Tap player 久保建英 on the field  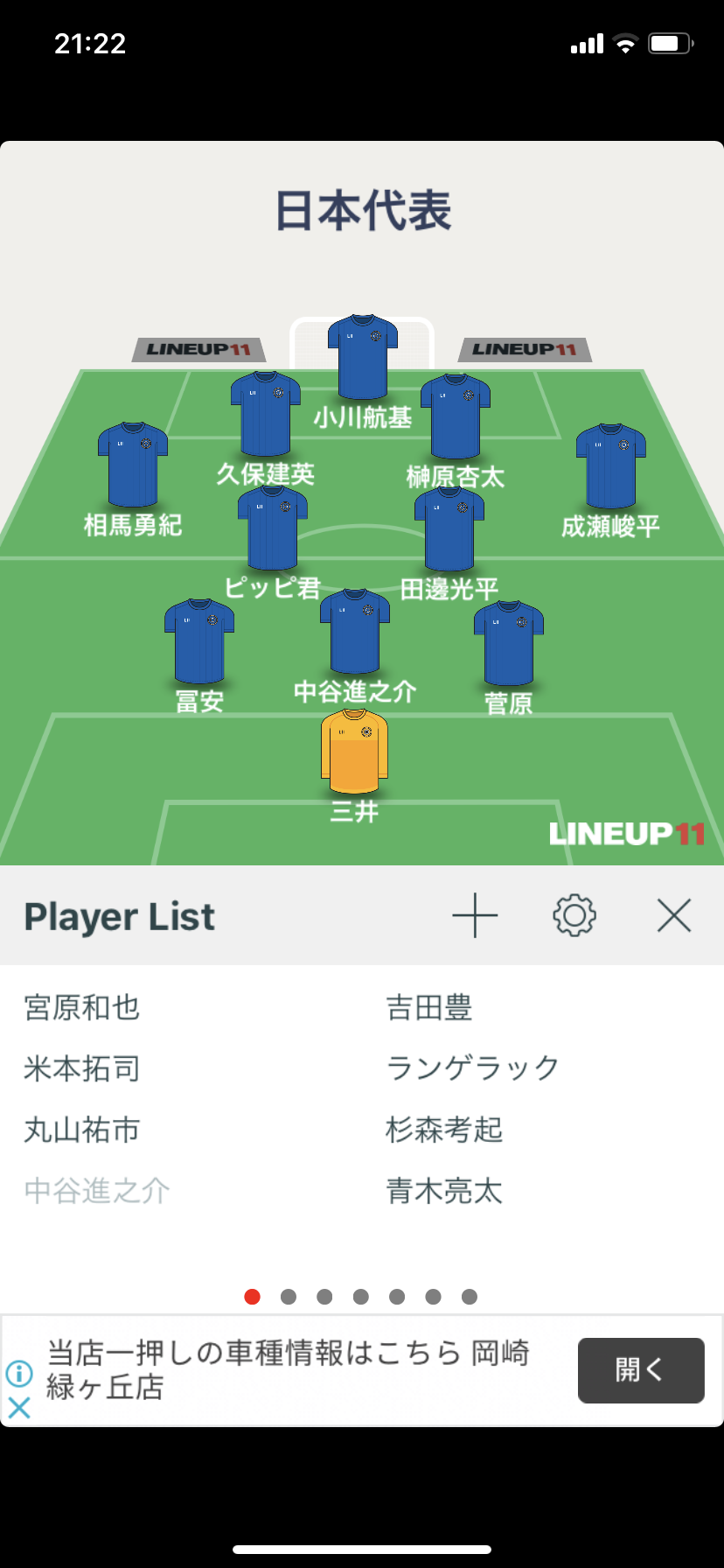pos(266,415)
